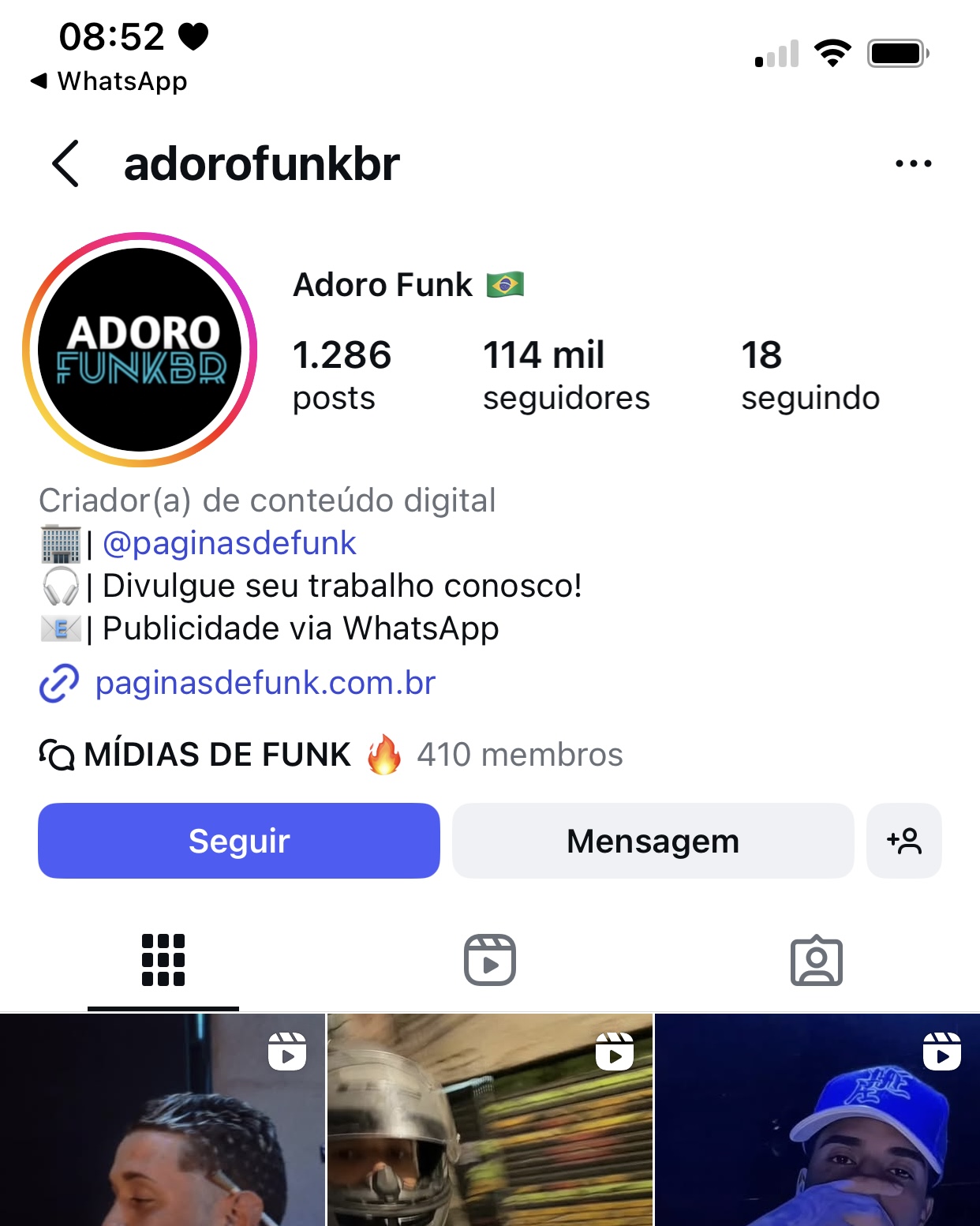Open the reel showing the silver helmet
The height and width of the screenshot is (1226, 980).
489,1121
